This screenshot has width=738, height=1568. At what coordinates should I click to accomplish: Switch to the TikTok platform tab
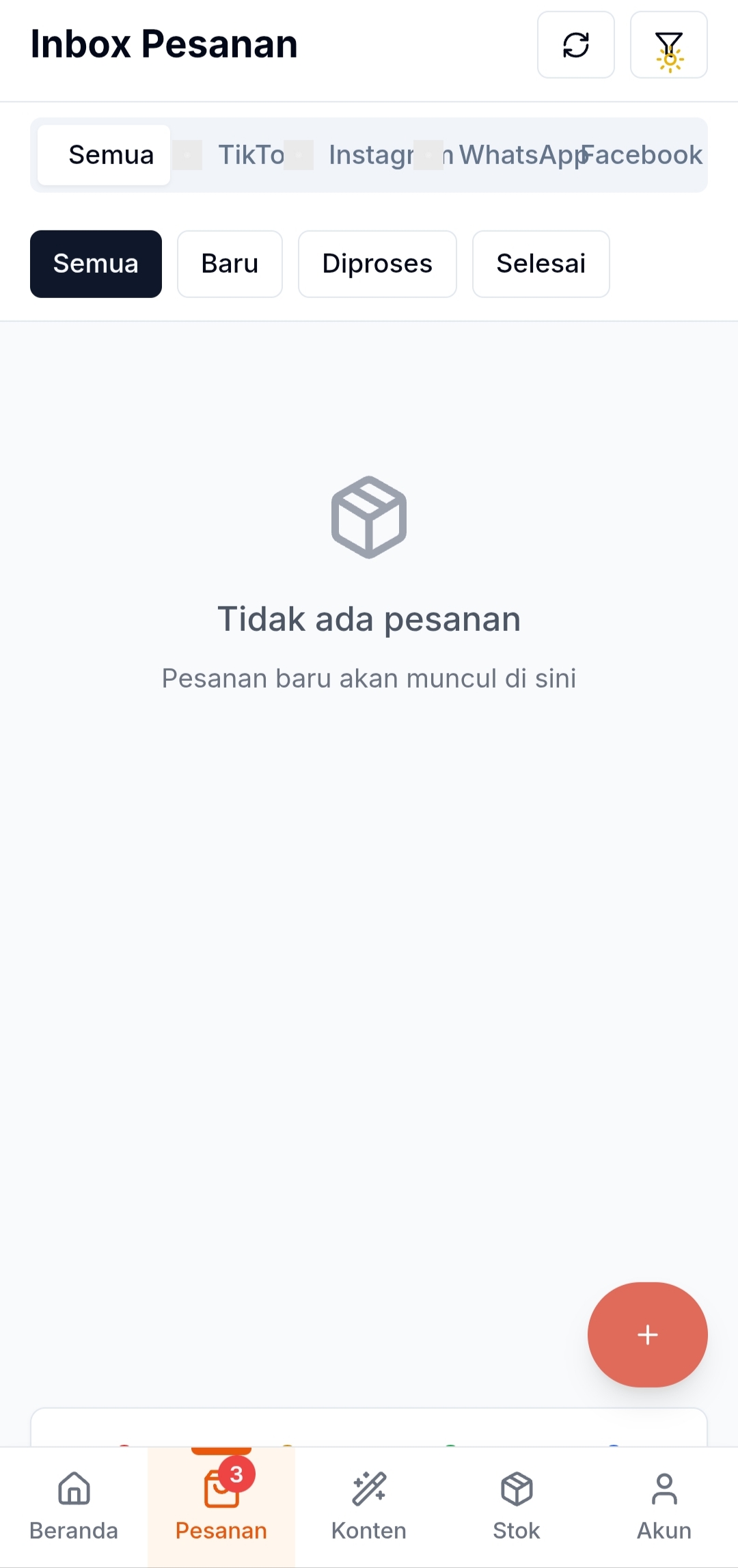click(243, 155)
